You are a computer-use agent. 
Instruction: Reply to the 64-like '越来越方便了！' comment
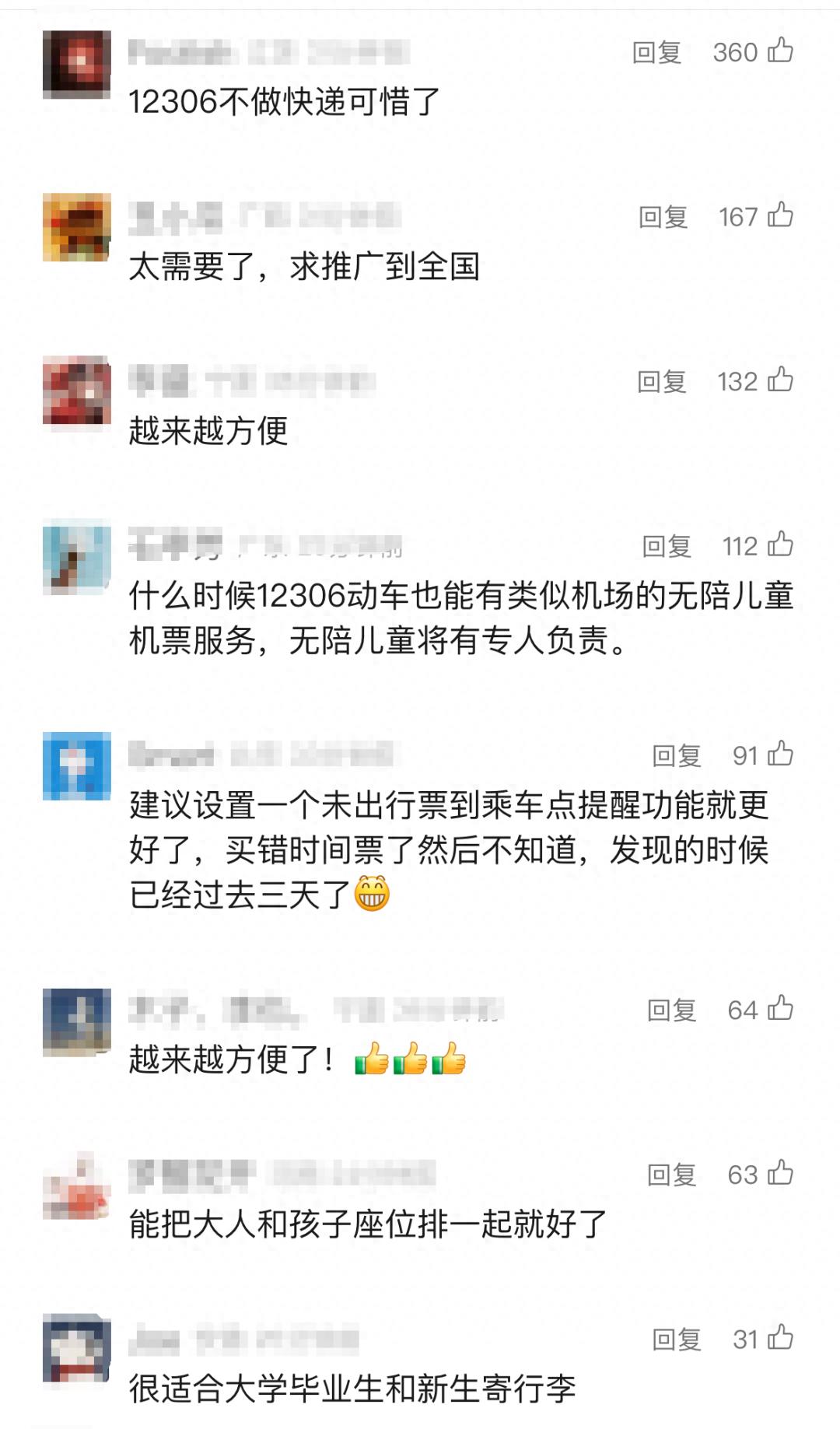[671, 1010]
